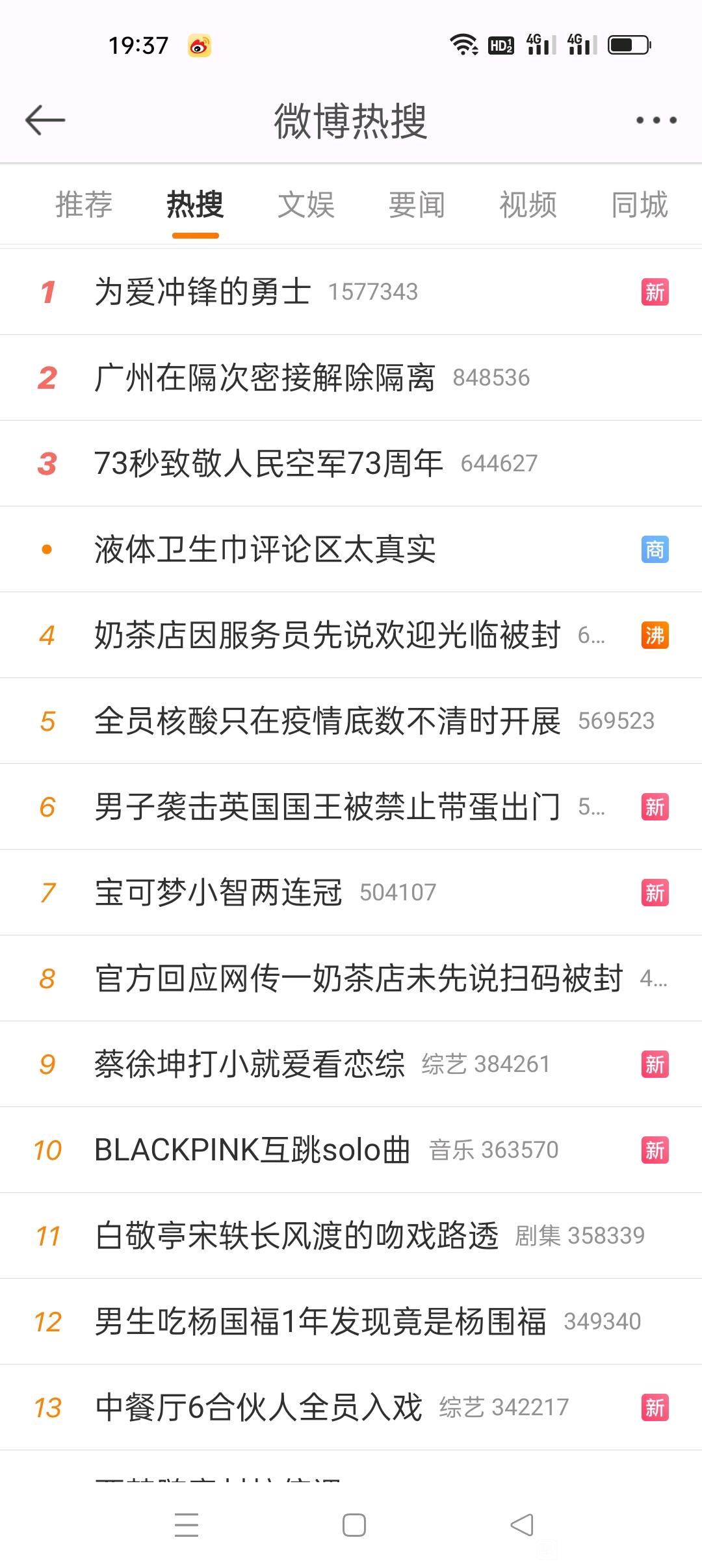Open 白敬亭宋轶长风渡的吻戏路透 topic
Image resolution: width=702 pixels, height=1568 pixels.
[x=351, y=1236]
